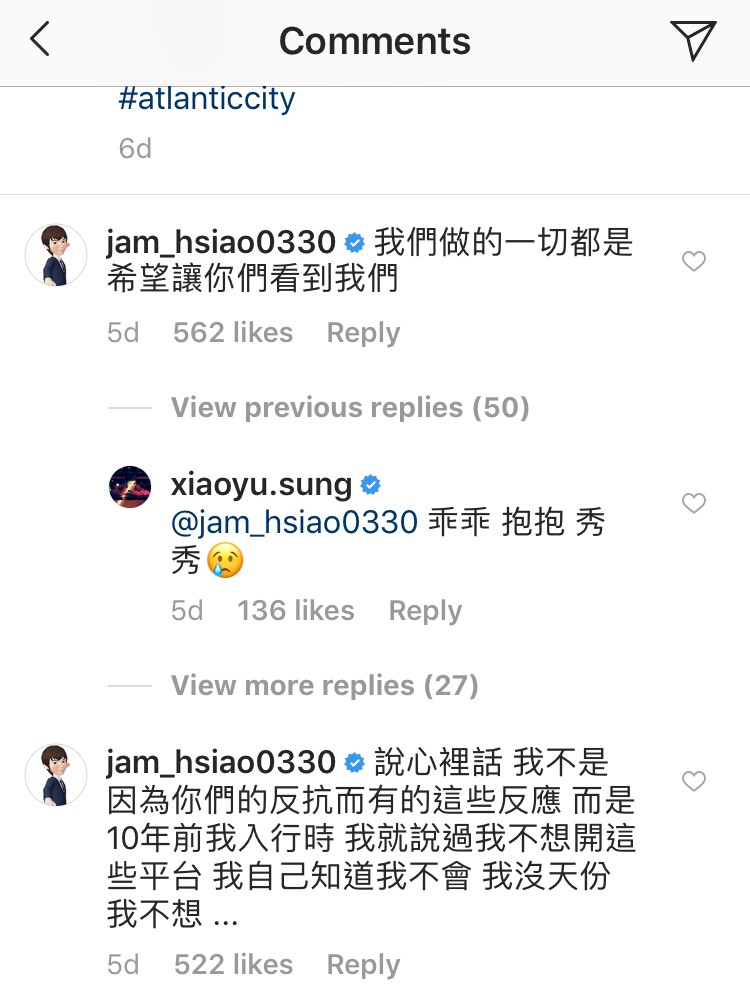Expand View more replies (27)
This screenshot has height=1005, width=750.
(x=324, y=686)
